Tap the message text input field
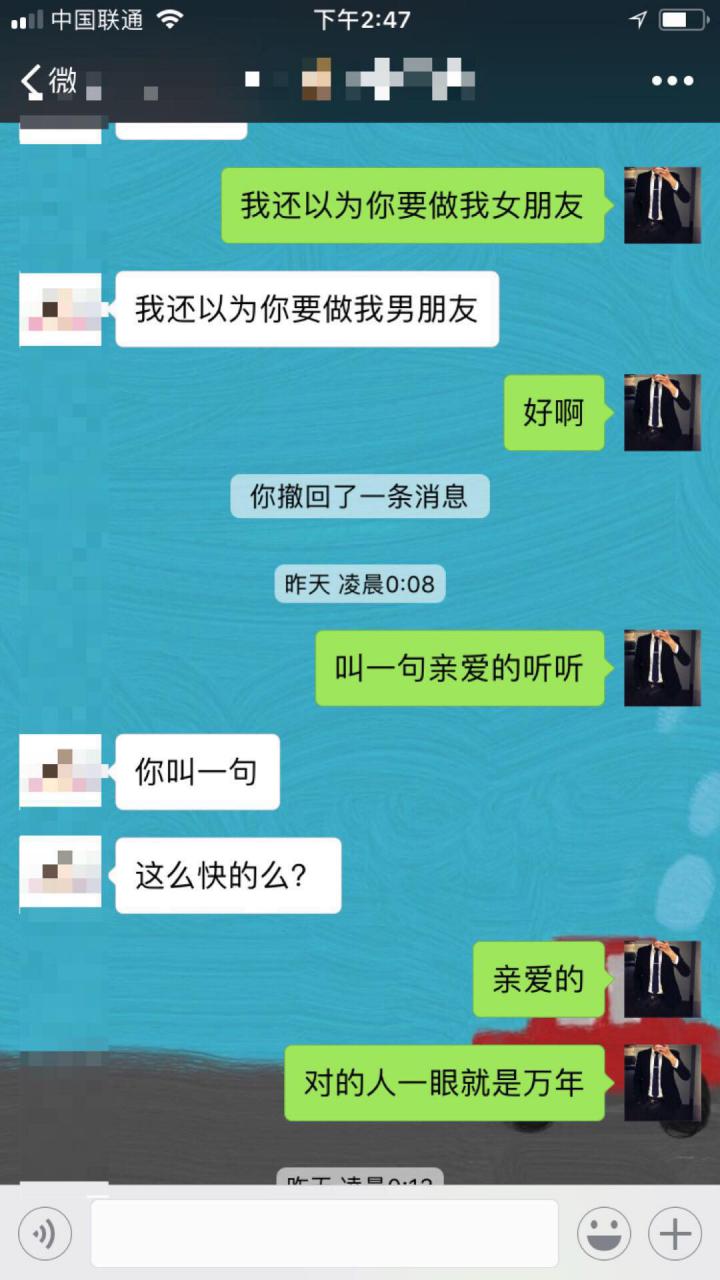 click(324, 1234)
